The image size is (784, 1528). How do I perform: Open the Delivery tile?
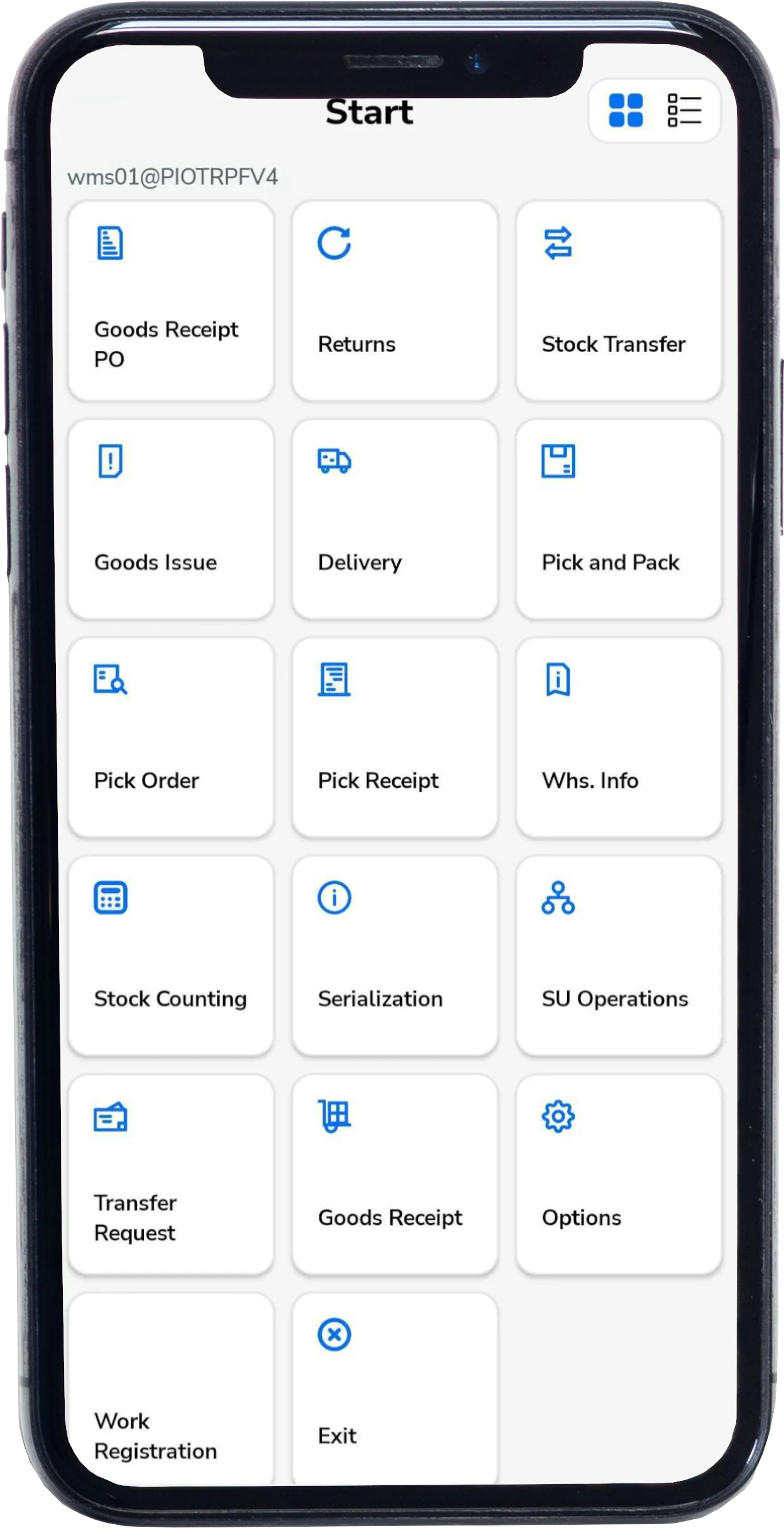coord(395,519)
